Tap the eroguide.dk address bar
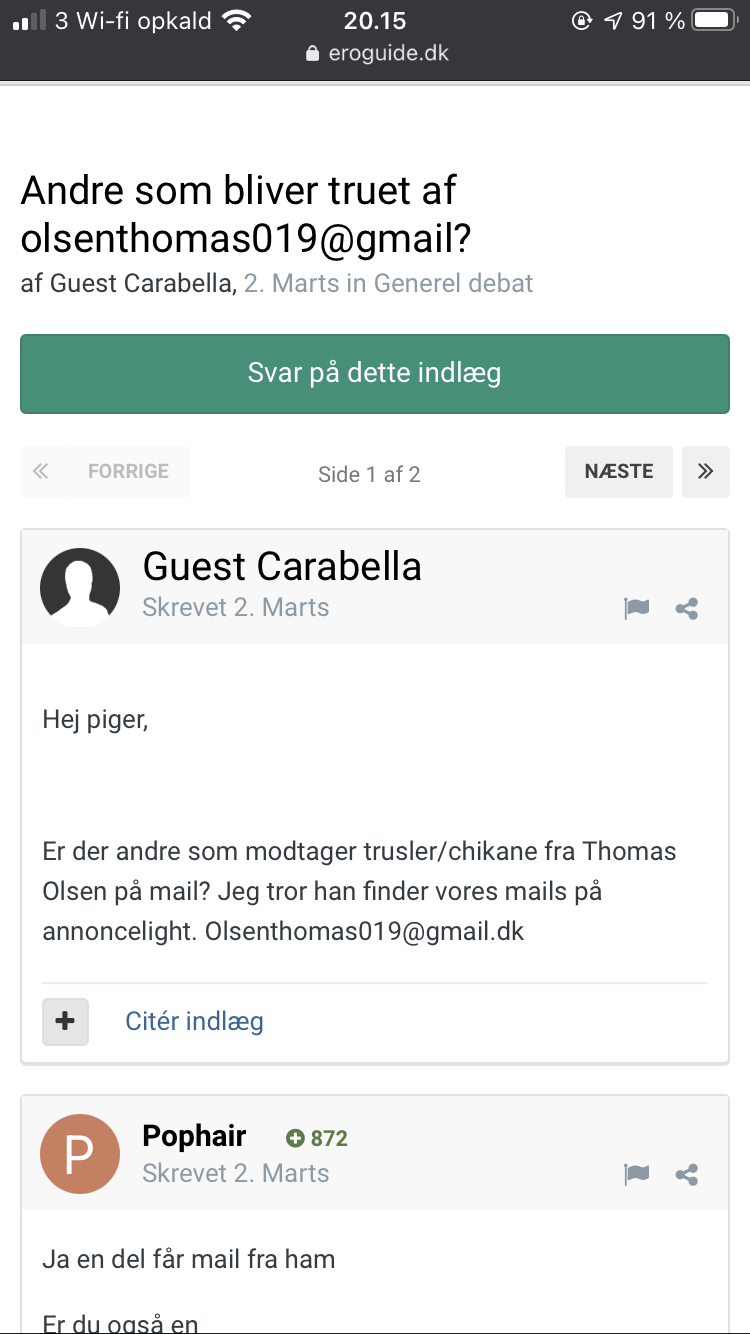Viewport: 750px width, 1334px height. click(x=377, y=53)
